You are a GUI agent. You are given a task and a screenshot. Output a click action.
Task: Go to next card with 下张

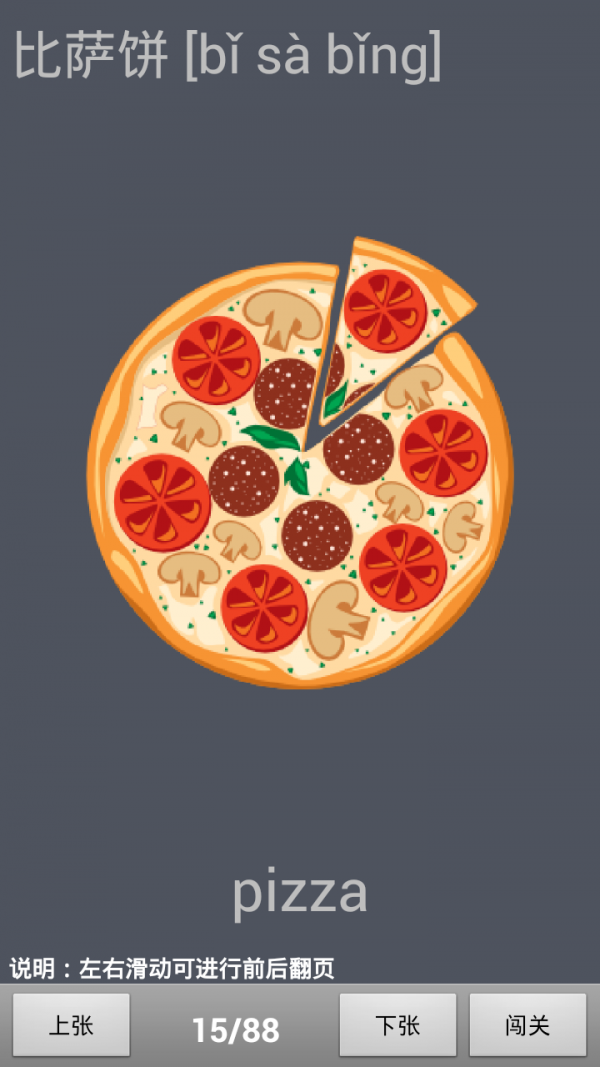click(x=398, y=1025)
